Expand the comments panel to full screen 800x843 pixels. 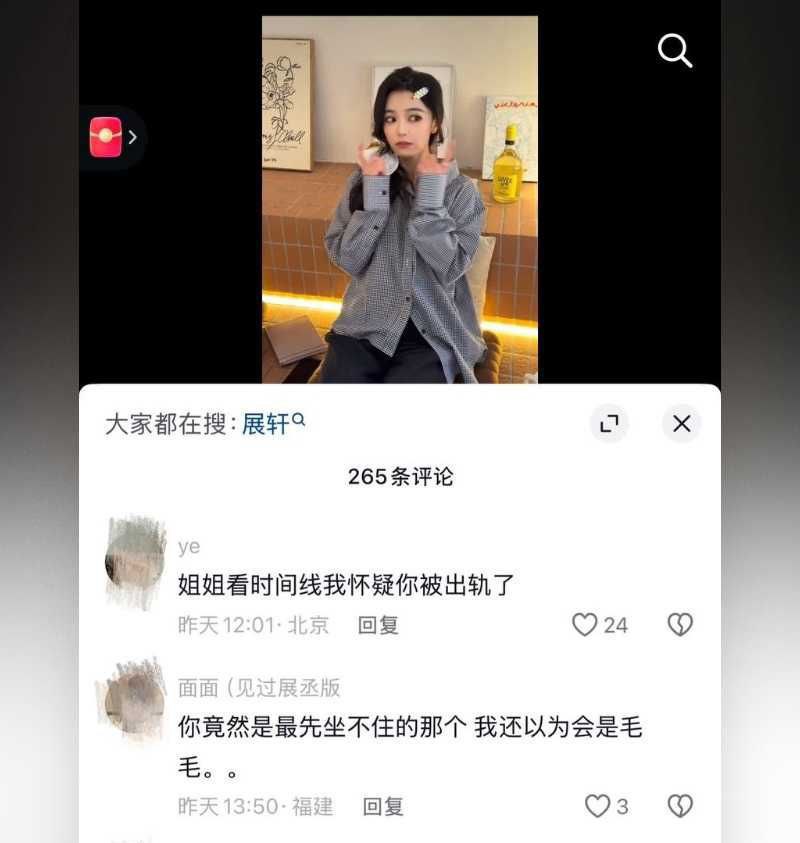[609, 424]
